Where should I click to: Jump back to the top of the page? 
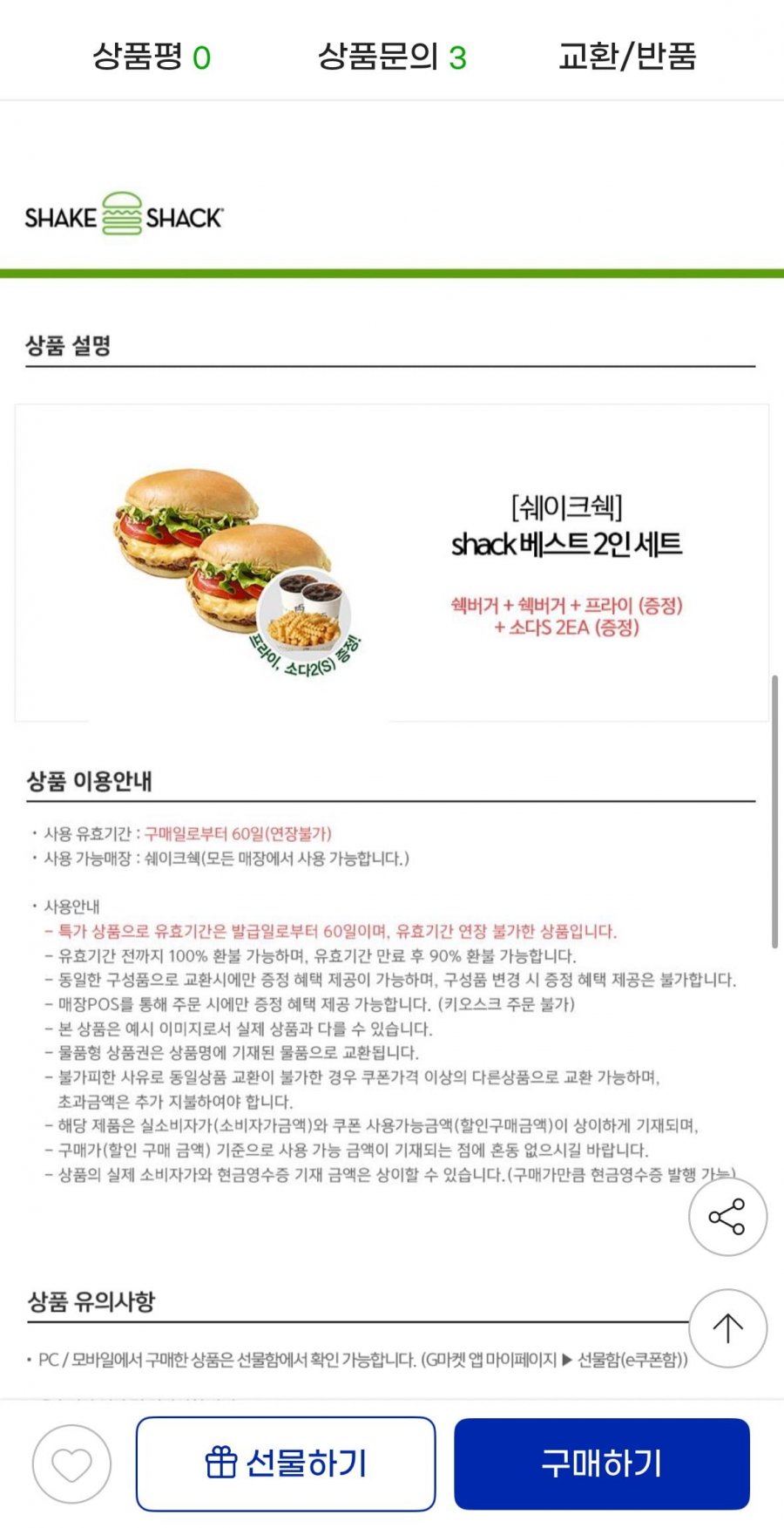[727, 1328]
